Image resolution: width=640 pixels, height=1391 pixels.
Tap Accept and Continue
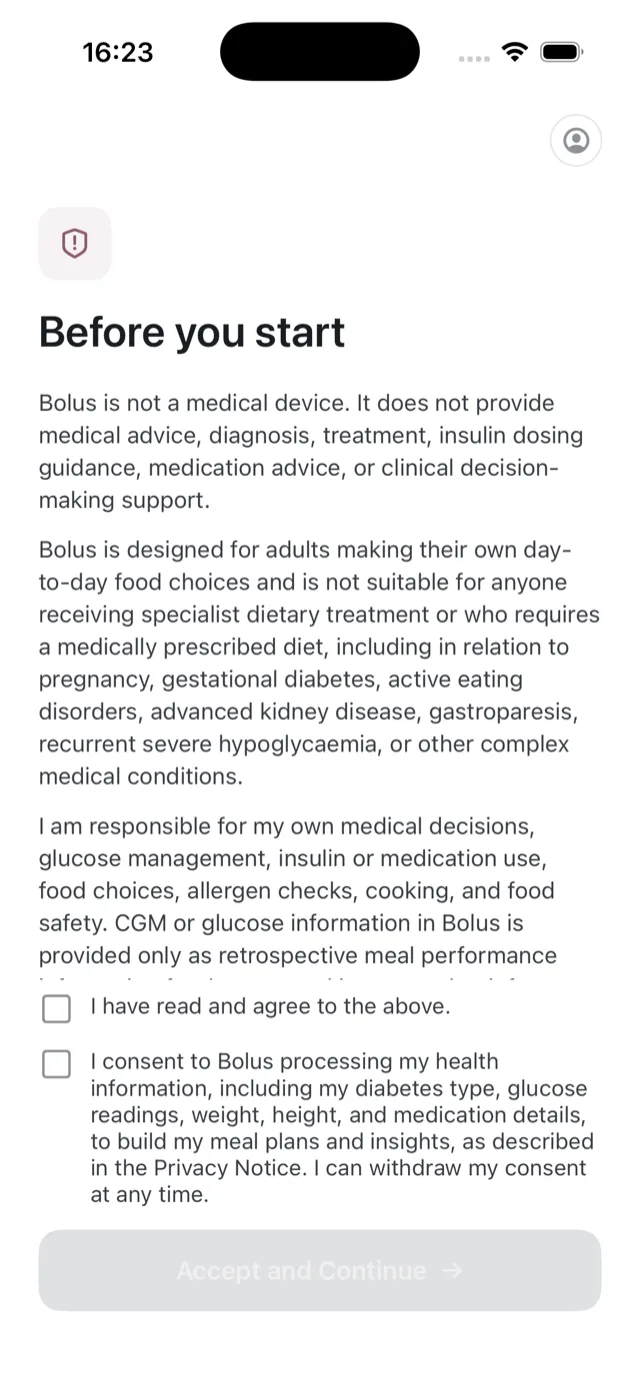320,1270
